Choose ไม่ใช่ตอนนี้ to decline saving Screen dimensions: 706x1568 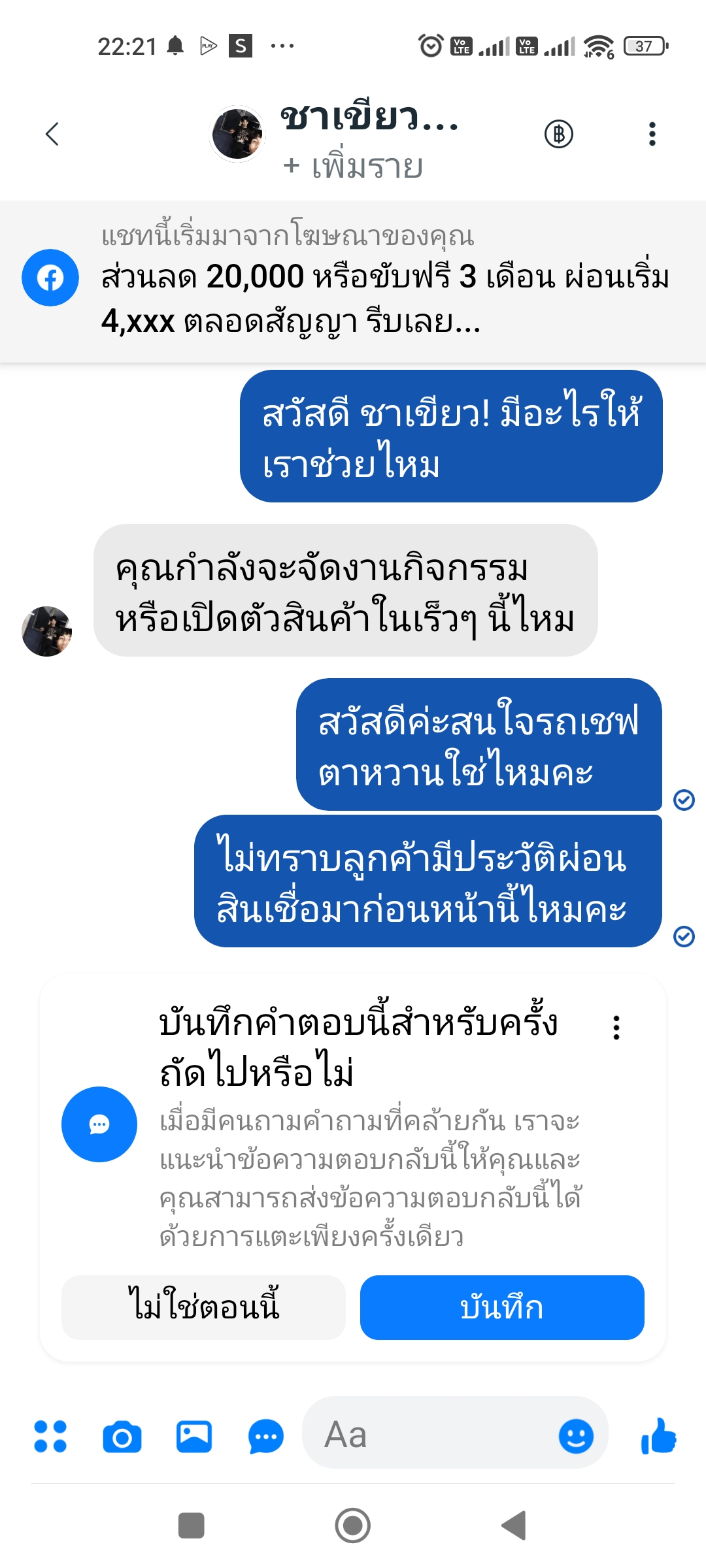coord(203,1307)
